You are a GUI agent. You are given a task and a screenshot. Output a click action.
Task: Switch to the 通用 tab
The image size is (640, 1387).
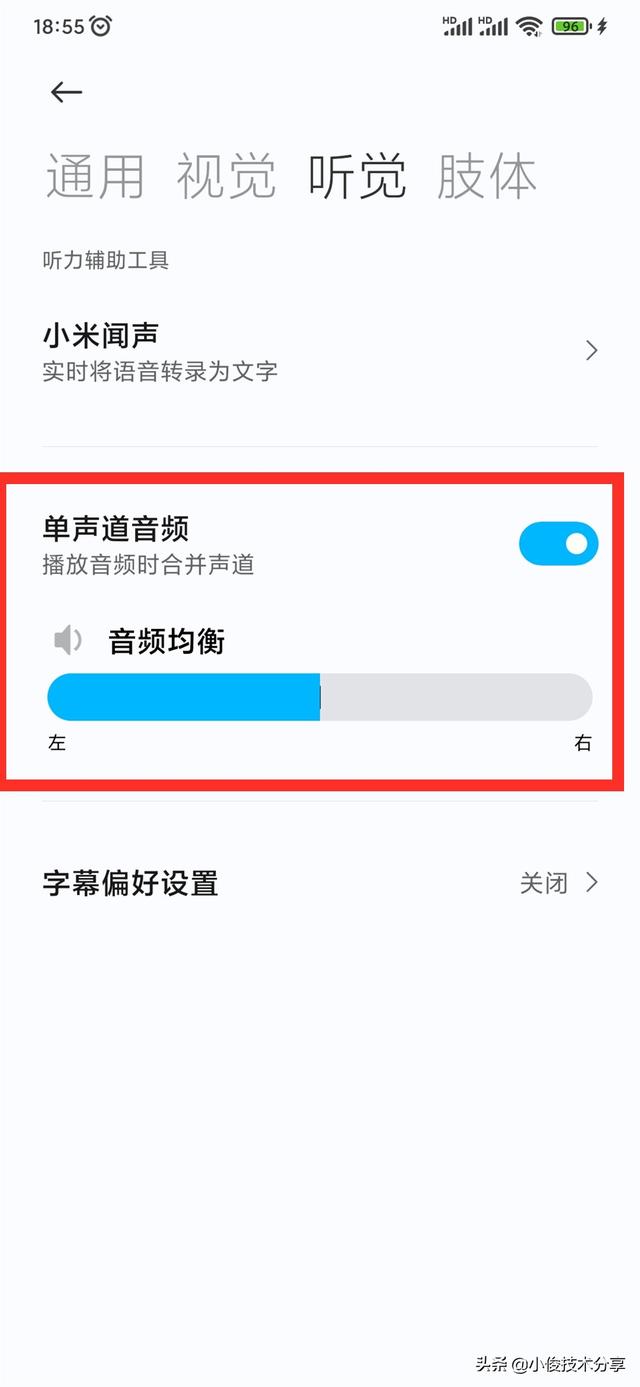(95, 177)
